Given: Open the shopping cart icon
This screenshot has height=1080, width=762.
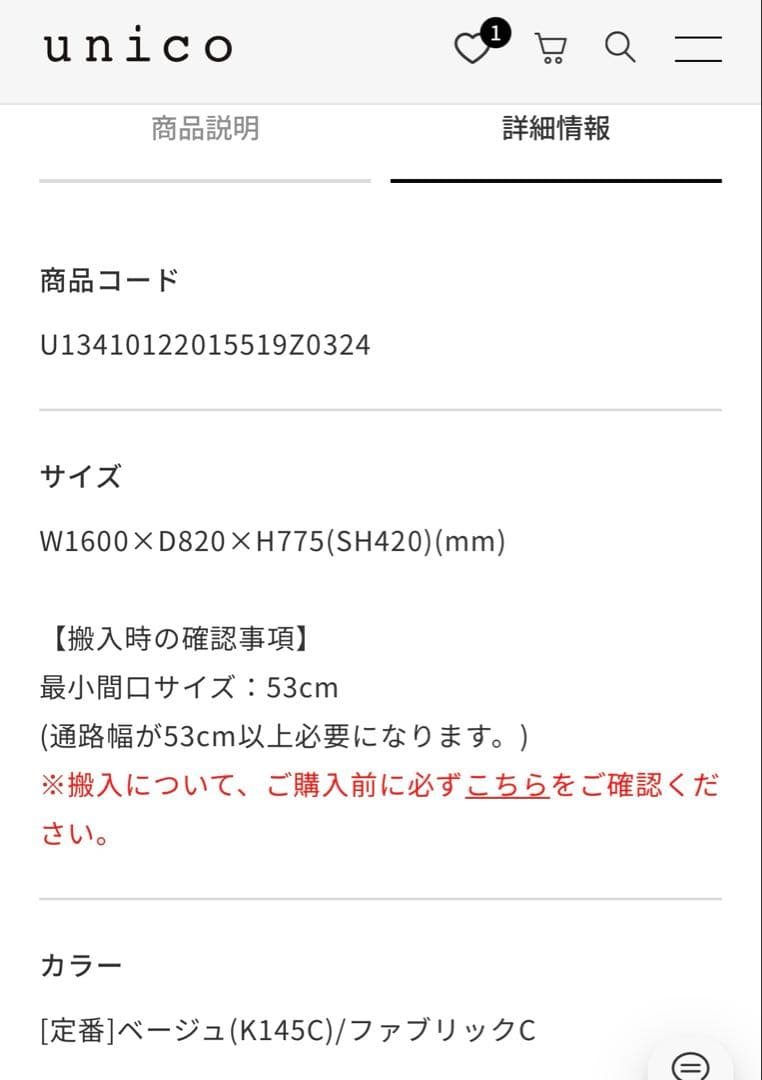Looking at the screenshot, I should tap(550, 48).
